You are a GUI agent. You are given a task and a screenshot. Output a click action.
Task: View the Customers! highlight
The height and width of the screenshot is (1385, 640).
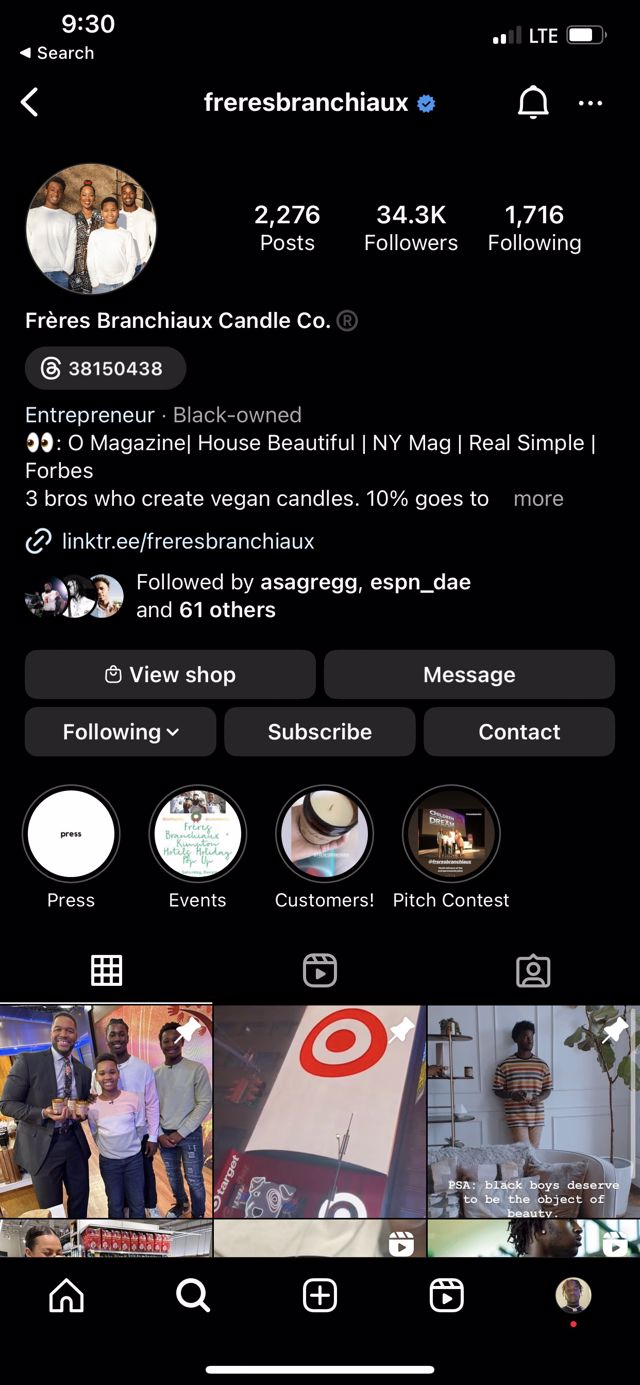point(324,834)
